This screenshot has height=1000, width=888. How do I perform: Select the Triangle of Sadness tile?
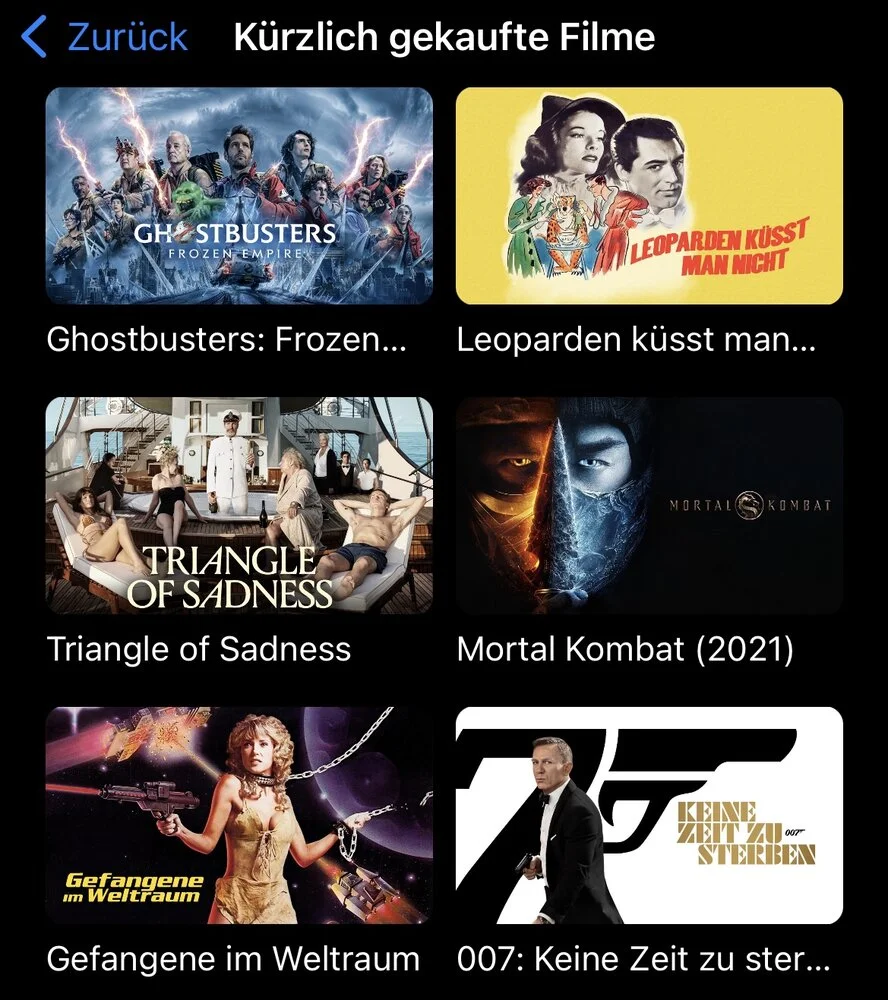(x=239, y=506)
